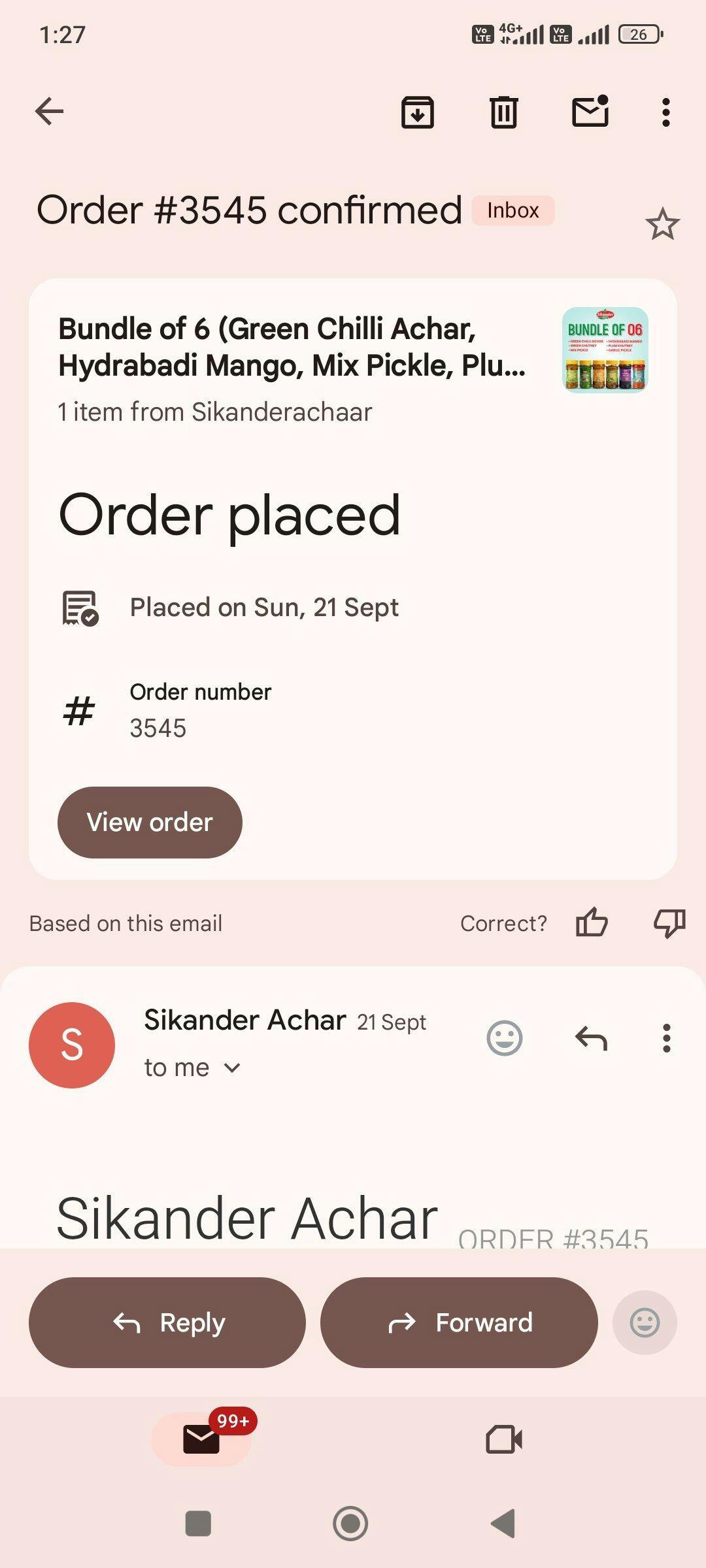Add emoji reaction next to sender name

(x=505, y=1037)
